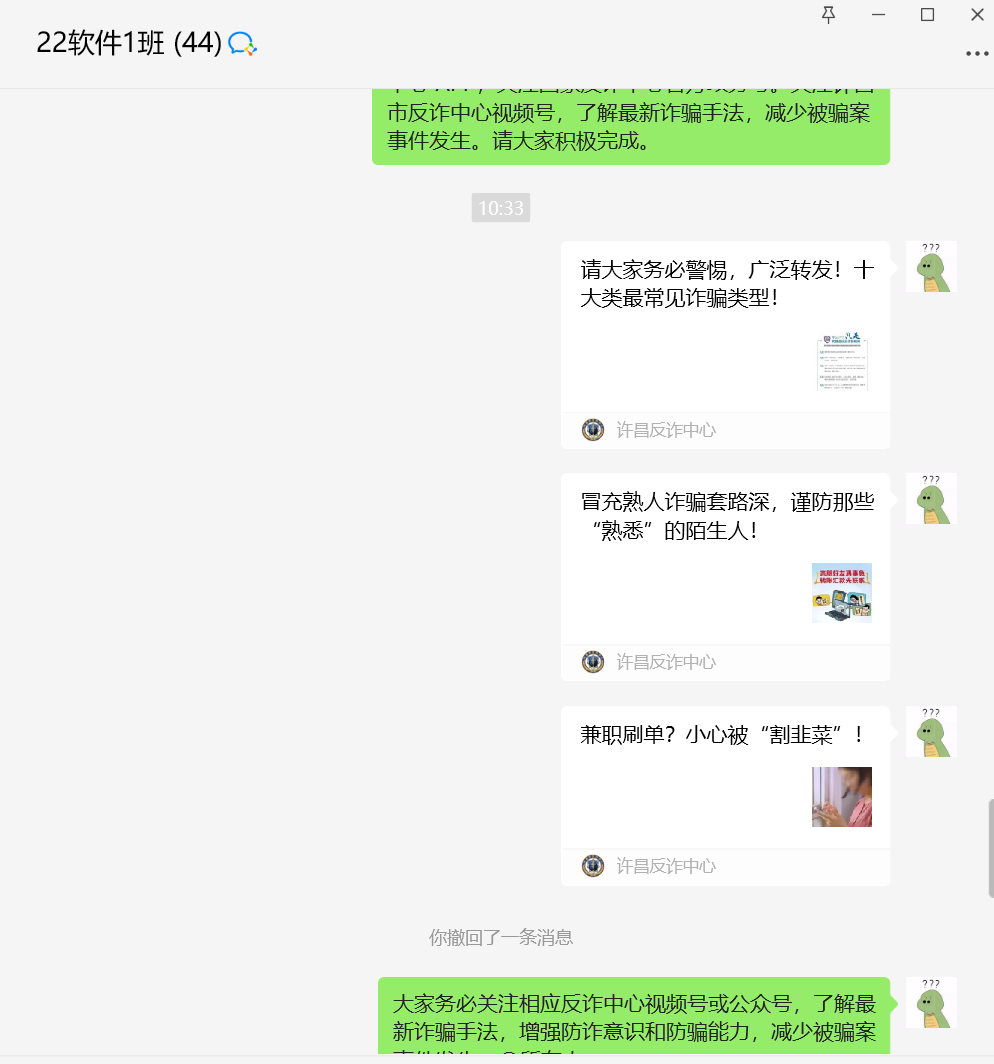Maximize the chat window
The image size is (994, 1064).
(927, 14)
